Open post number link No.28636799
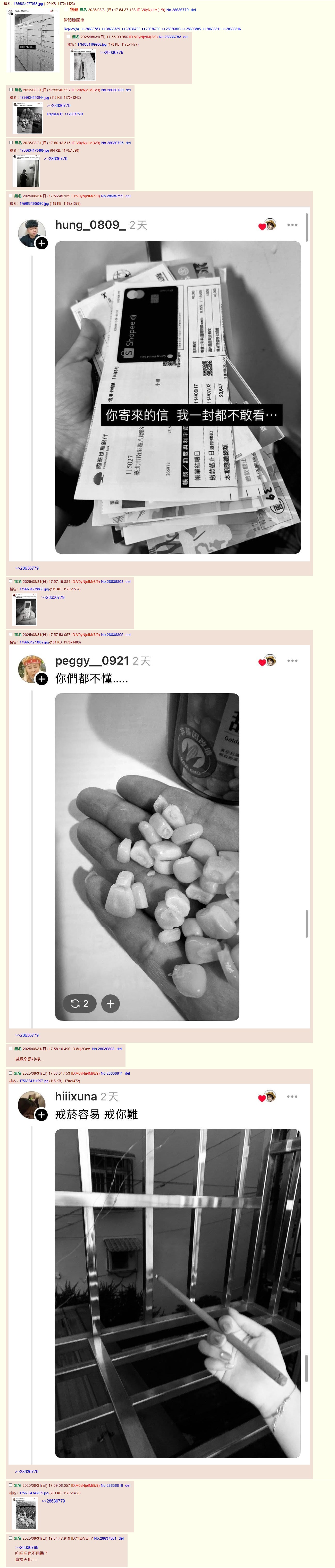This screenshot has height=1568, width=335. pos(112,196)
